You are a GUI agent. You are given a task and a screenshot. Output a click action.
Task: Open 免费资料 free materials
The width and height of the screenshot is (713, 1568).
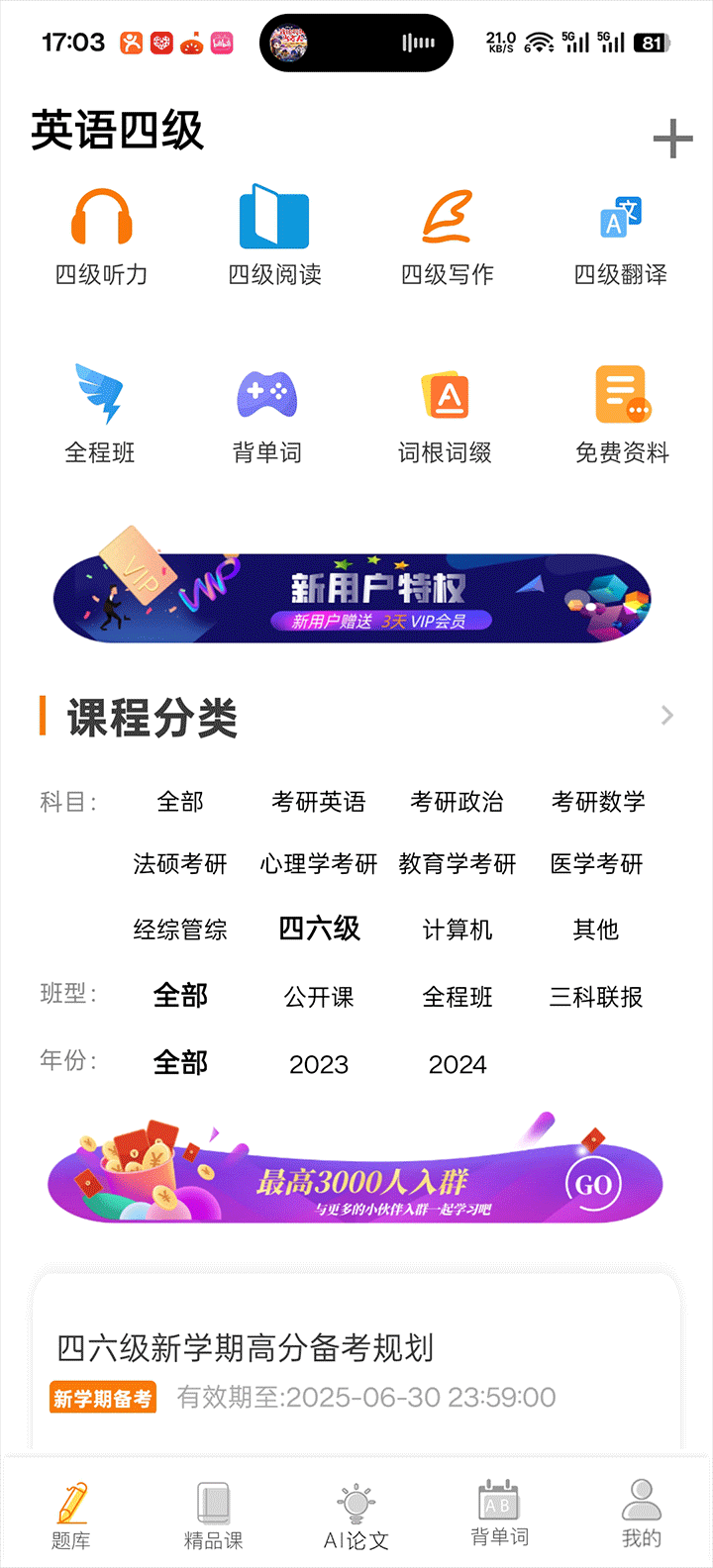[x=622, y=414]
